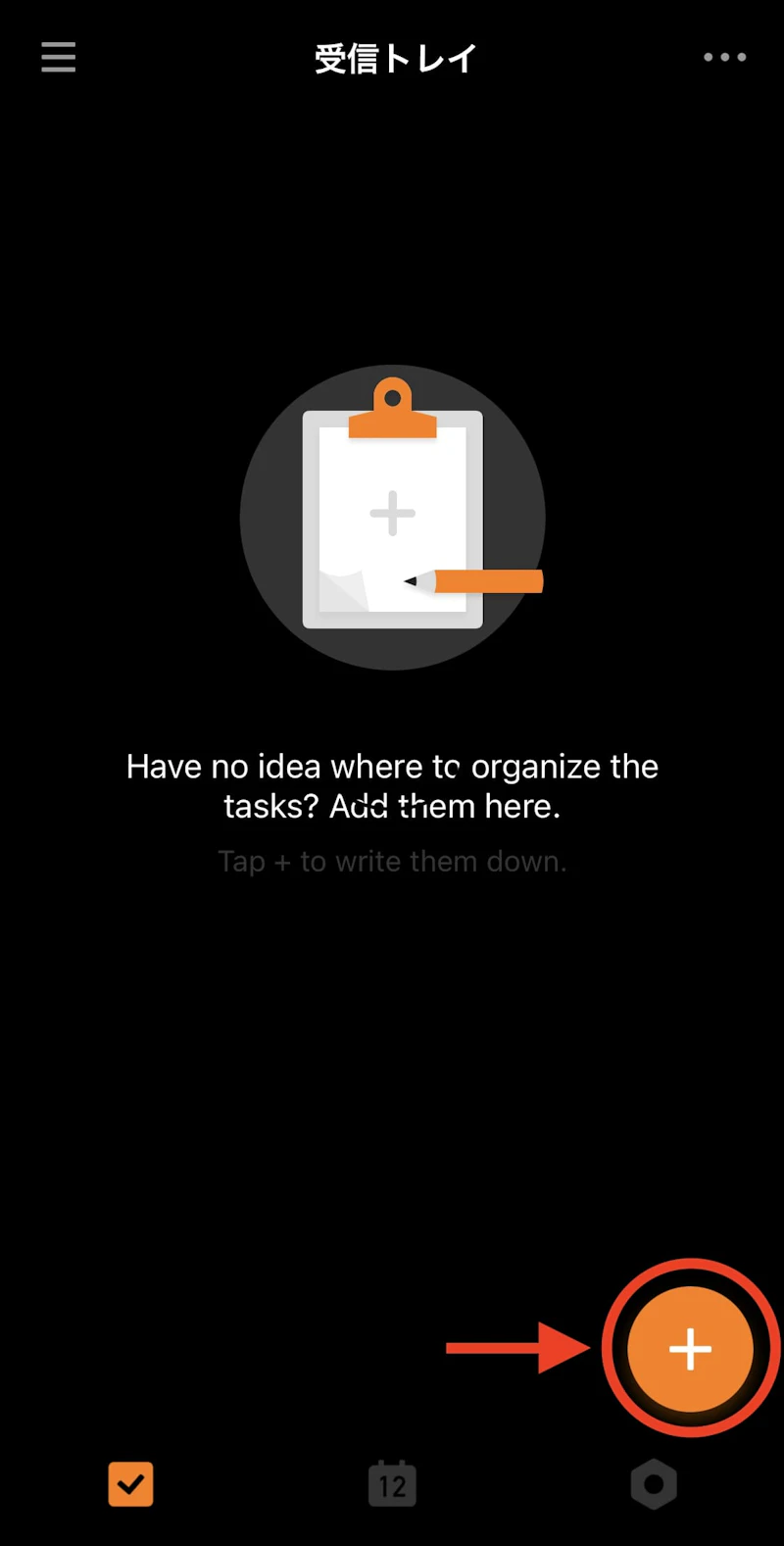Add a new task with the plus button

click(x=690, y=1349)
